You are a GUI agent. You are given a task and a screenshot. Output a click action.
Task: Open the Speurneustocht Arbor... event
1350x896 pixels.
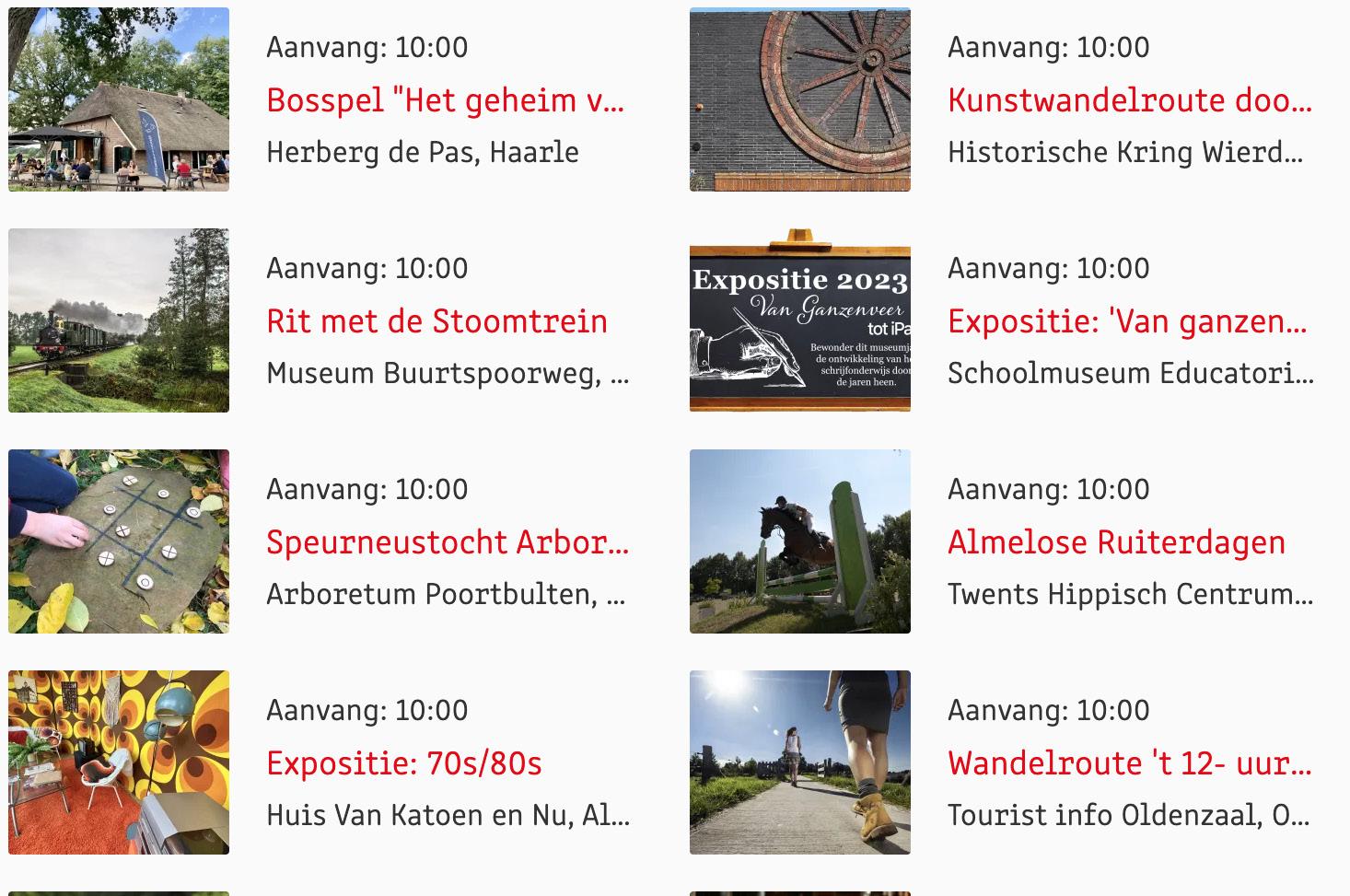click(448, 542)
